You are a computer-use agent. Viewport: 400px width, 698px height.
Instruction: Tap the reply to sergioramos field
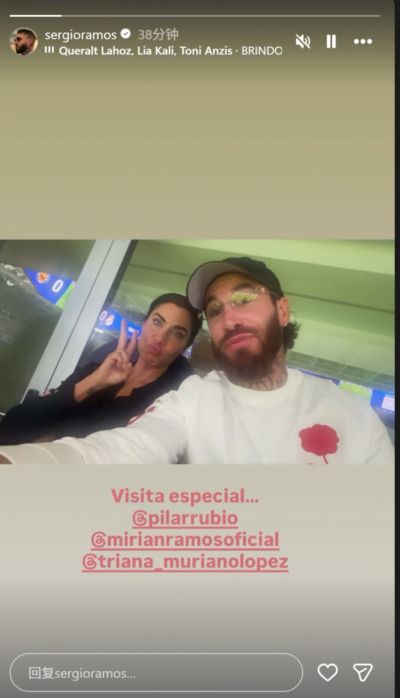click(x=156, y=673)
